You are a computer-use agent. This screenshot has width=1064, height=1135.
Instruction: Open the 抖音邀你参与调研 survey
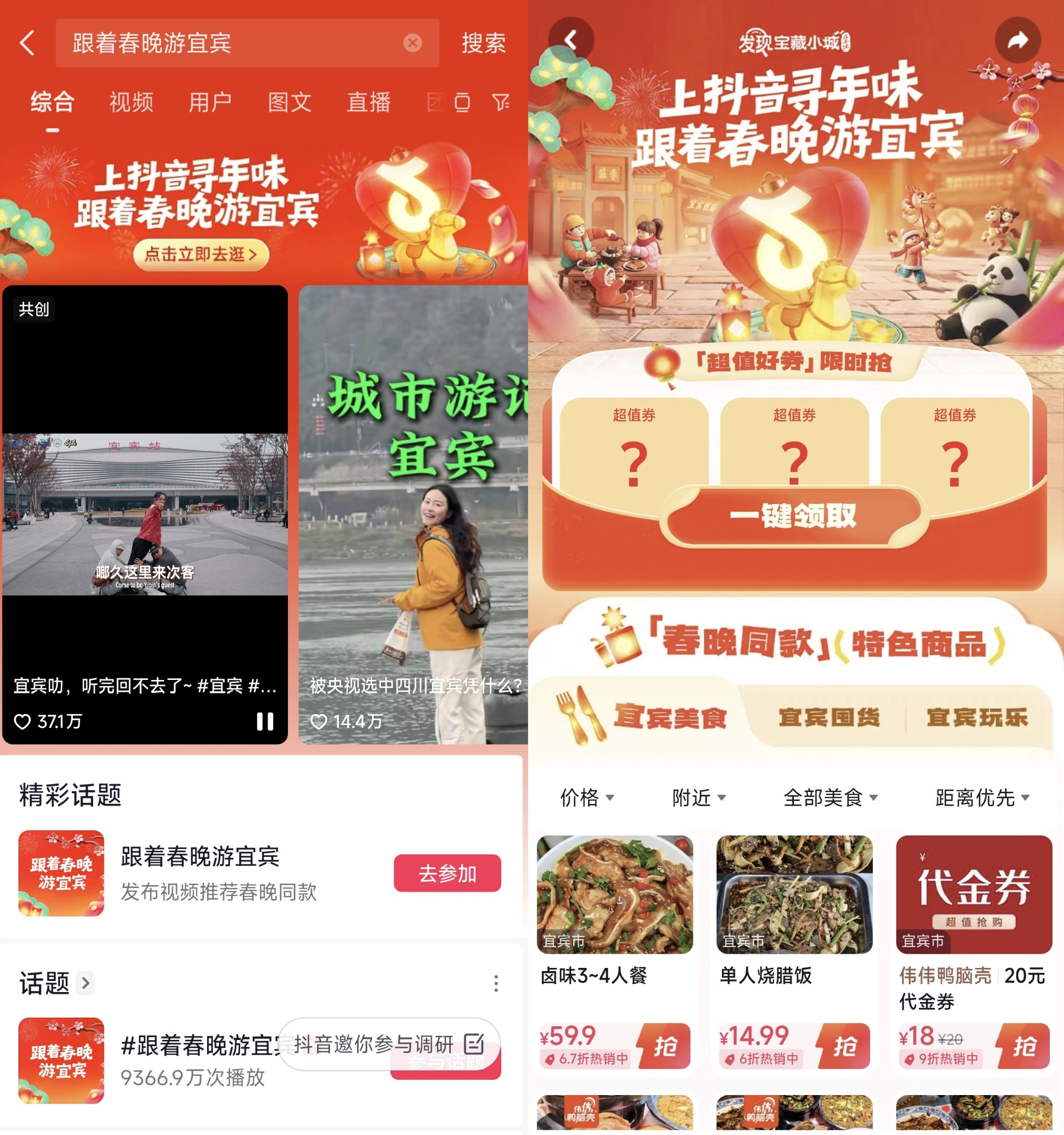pos(389,1044)
